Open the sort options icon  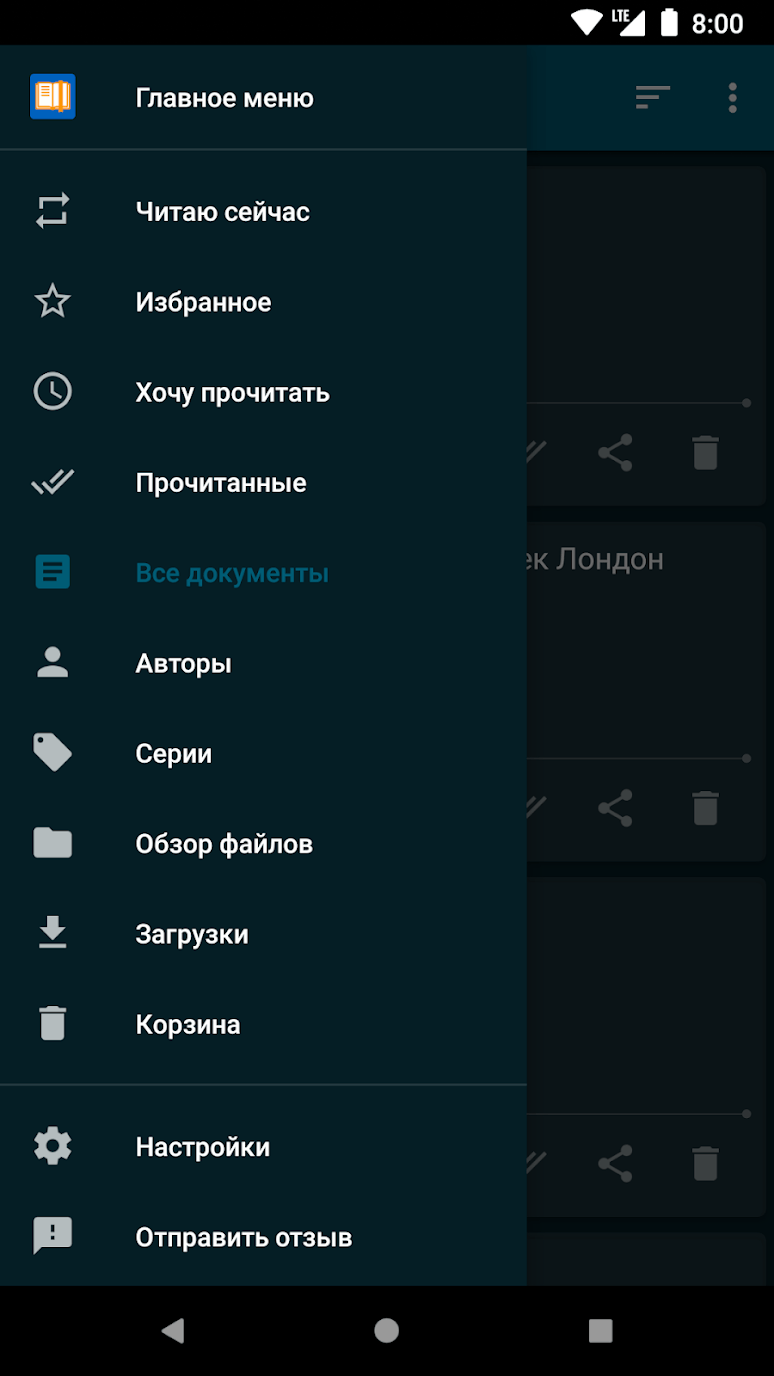pos(652,97)
